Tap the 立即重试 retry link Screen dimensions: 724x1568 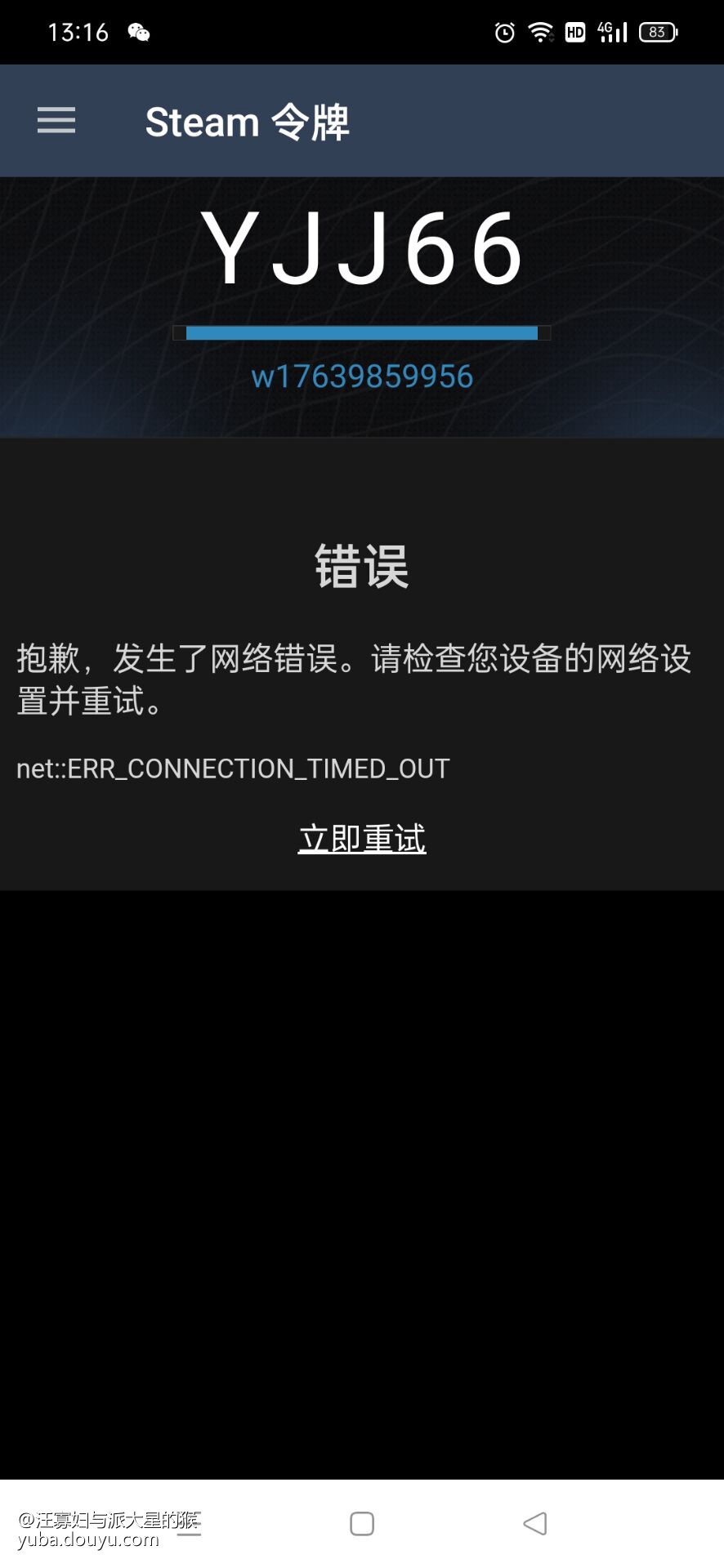[362, 839]
